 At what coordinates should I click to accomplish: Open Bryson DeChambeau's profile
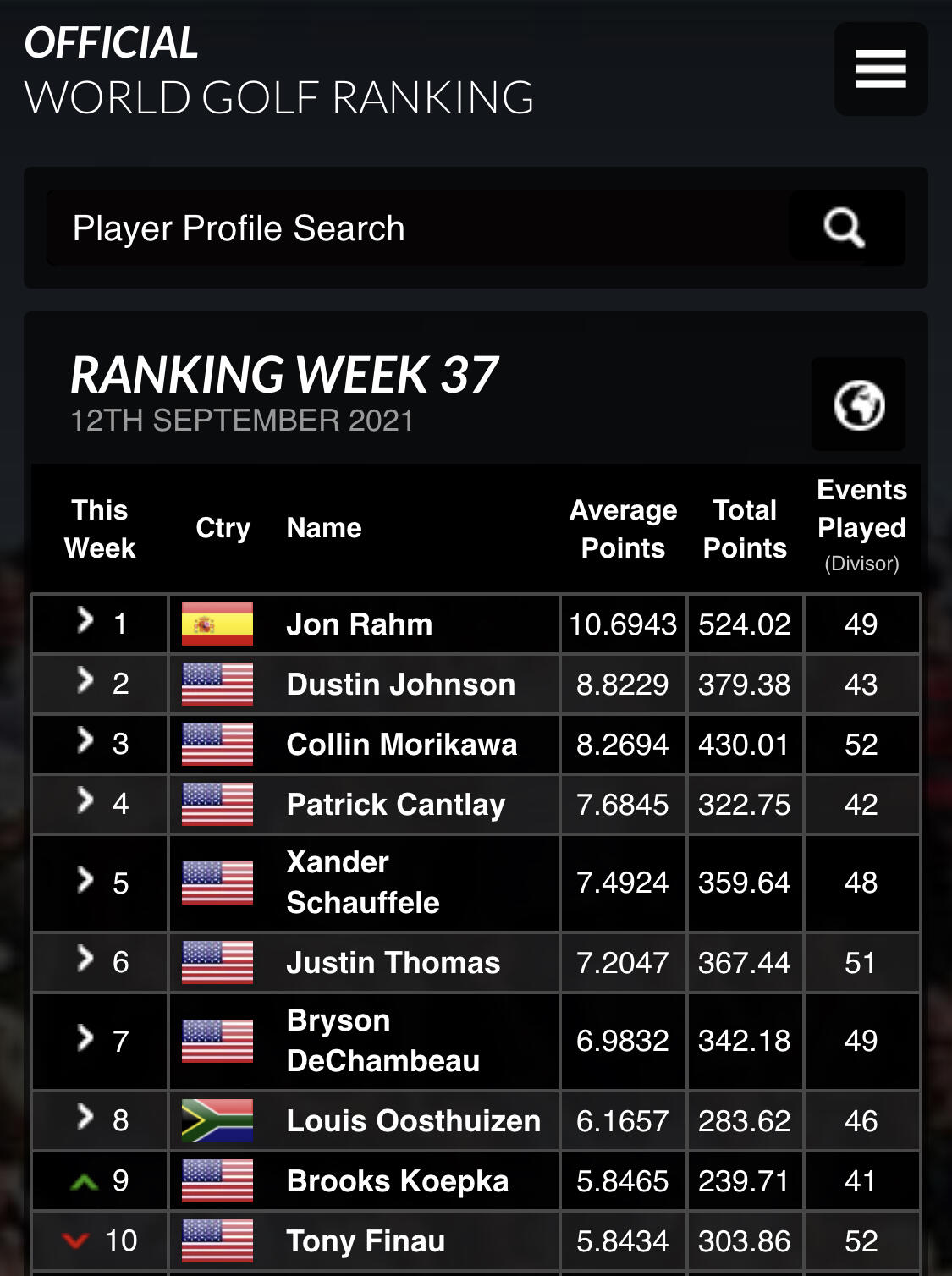[x=383, y=1041]
